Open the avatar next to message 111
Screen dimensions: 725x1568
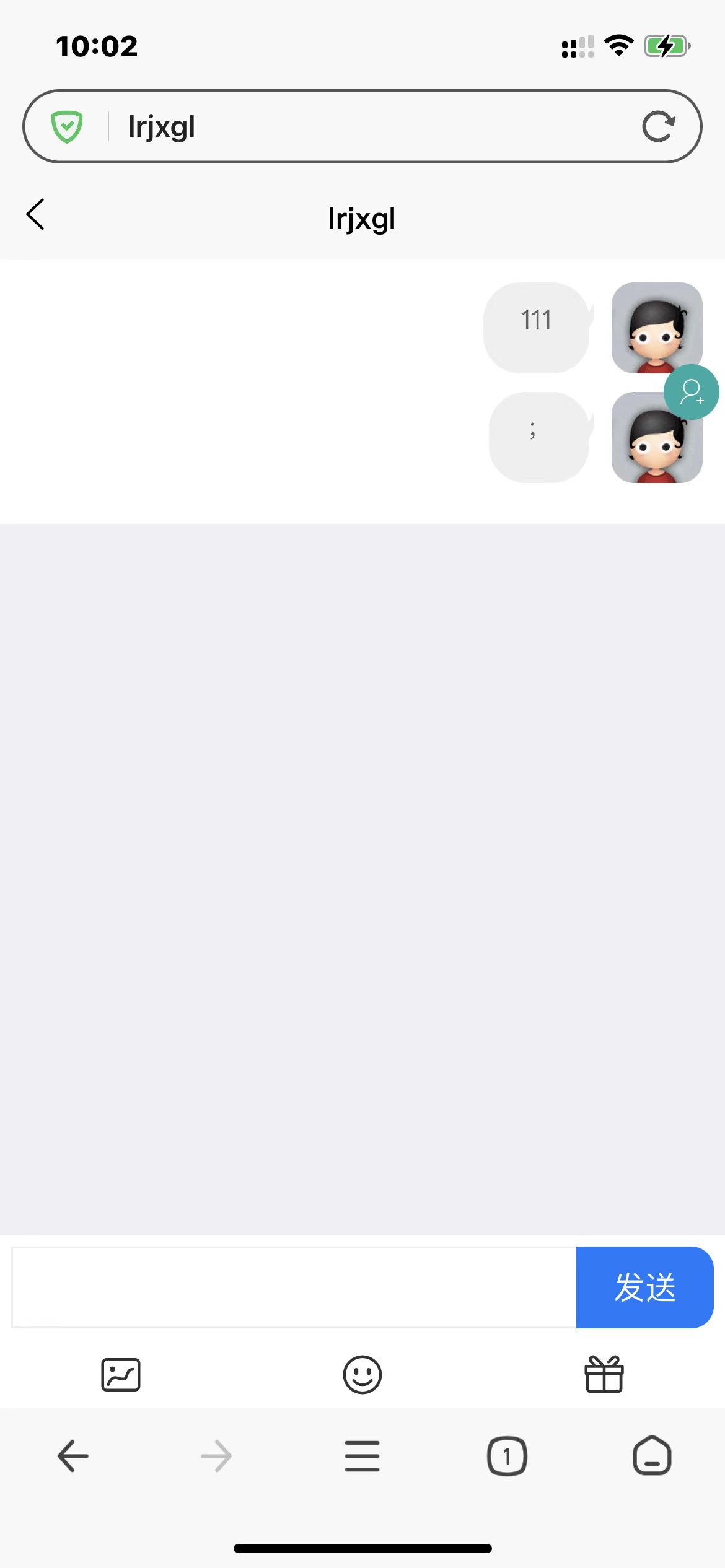click(x=656, y=326)
